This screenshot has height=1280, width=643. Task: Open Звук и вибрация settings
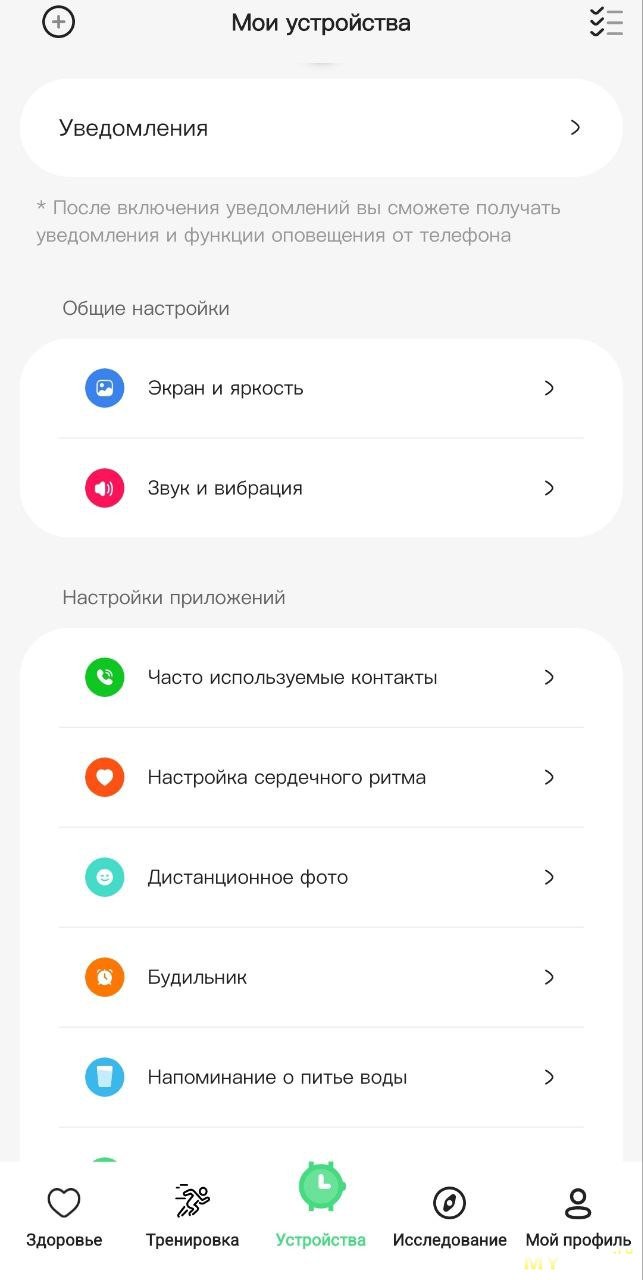(x=321, y=488)
